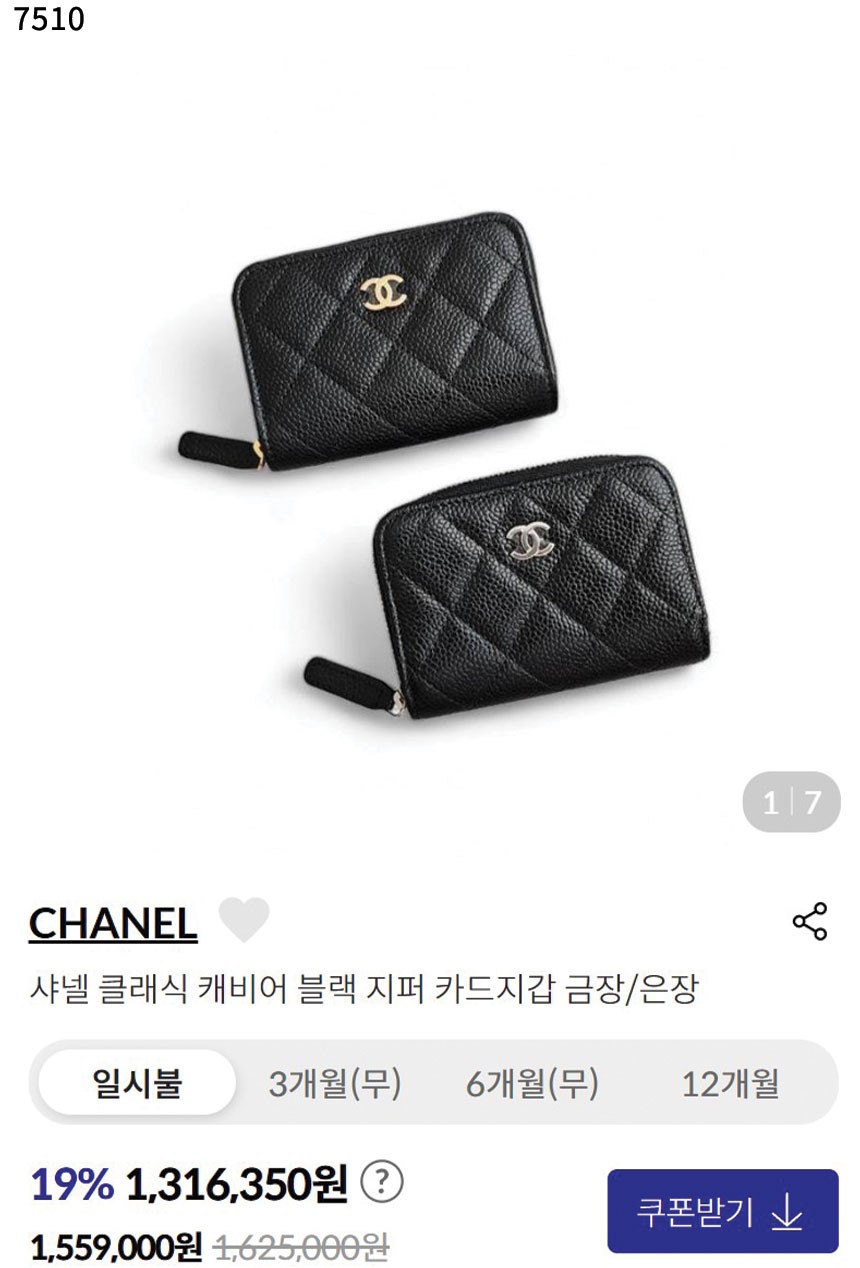Open the CHANEL brand link
This screenshot has width=860, height=1268.
113,923
